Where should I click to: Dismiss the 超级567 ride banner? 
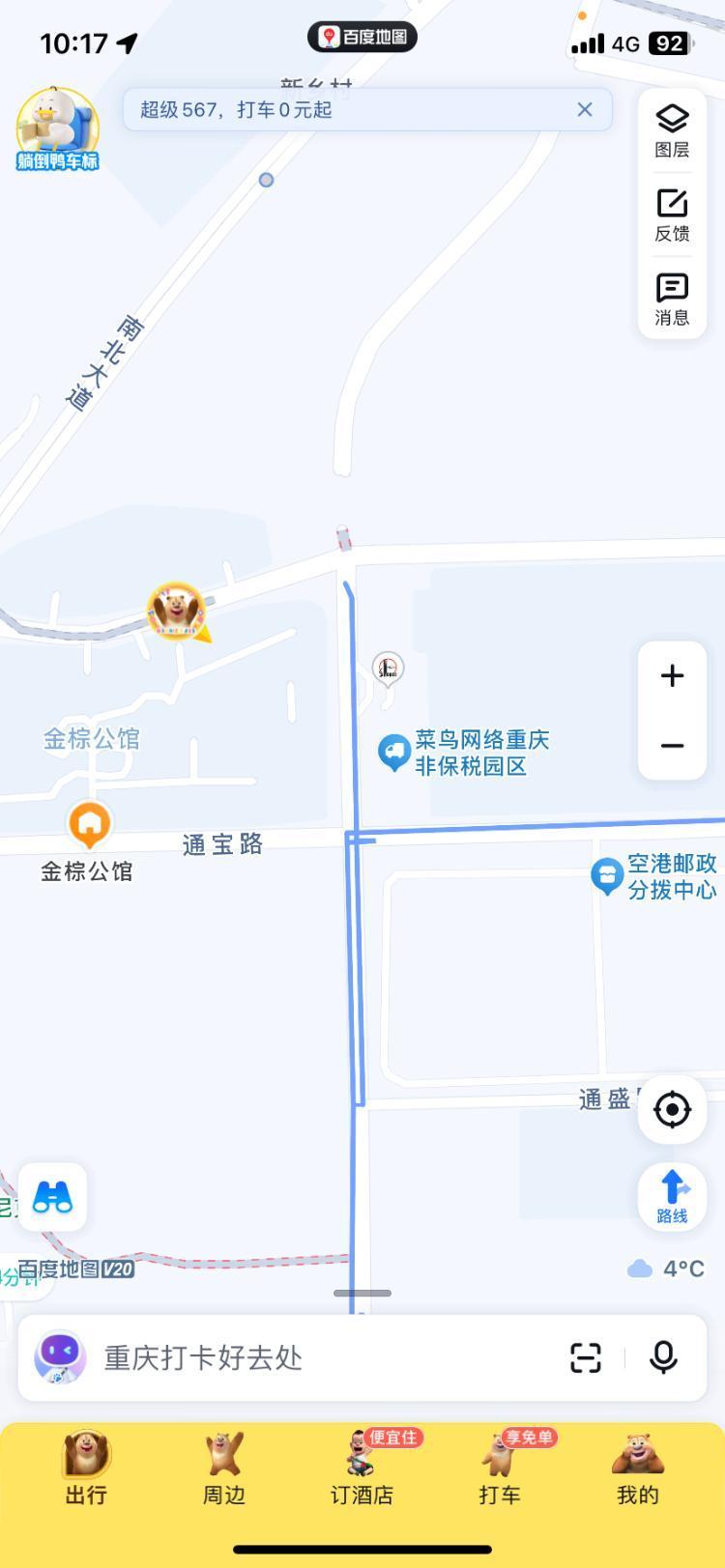pos(585,109)
